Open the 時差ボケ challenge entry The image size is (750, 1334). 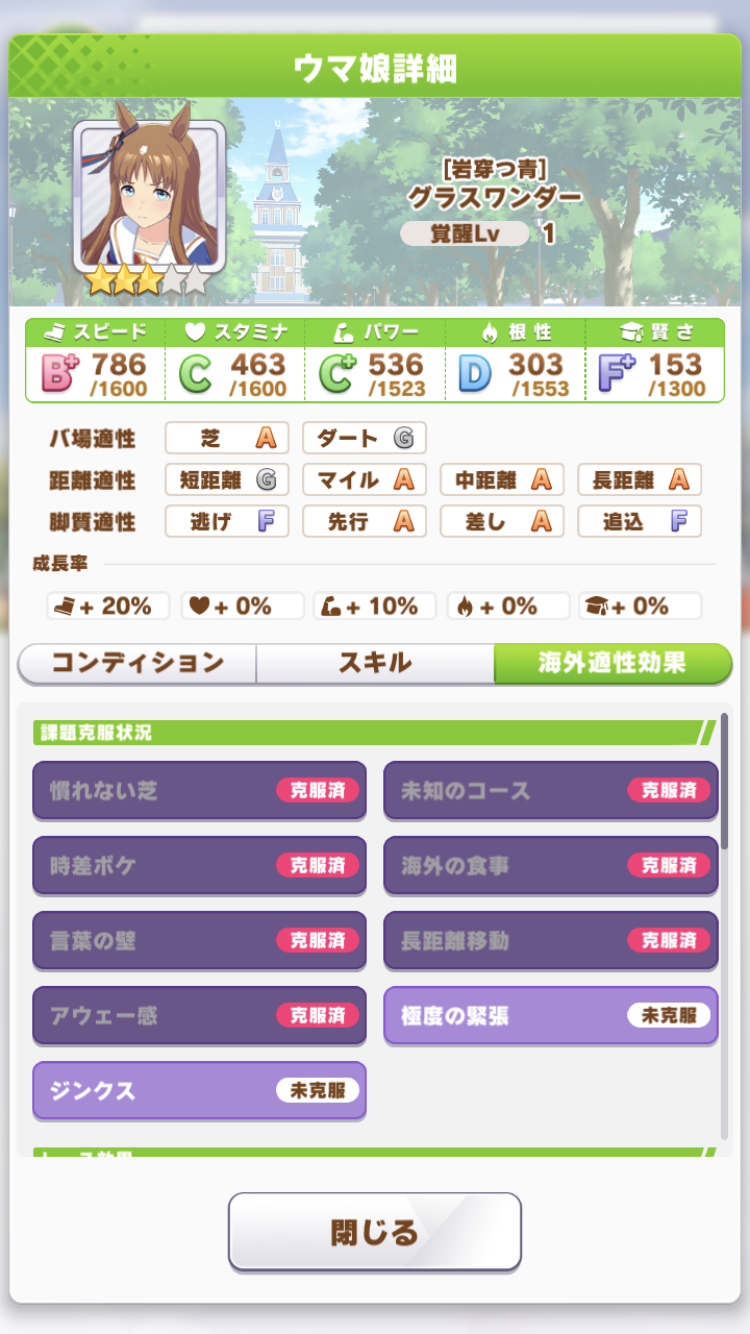point(199,865)
